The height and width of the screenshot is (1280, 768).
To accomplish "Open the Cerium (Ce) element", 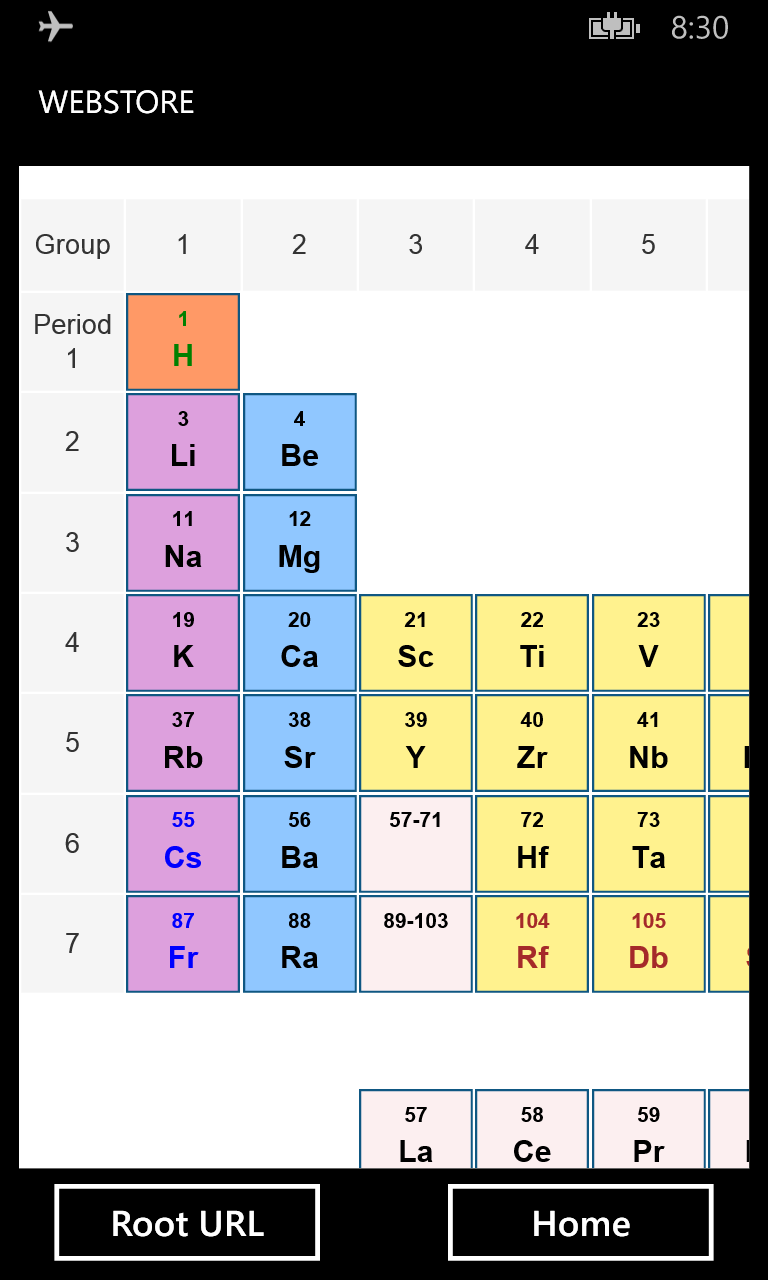I will (x=532, y=1129).
